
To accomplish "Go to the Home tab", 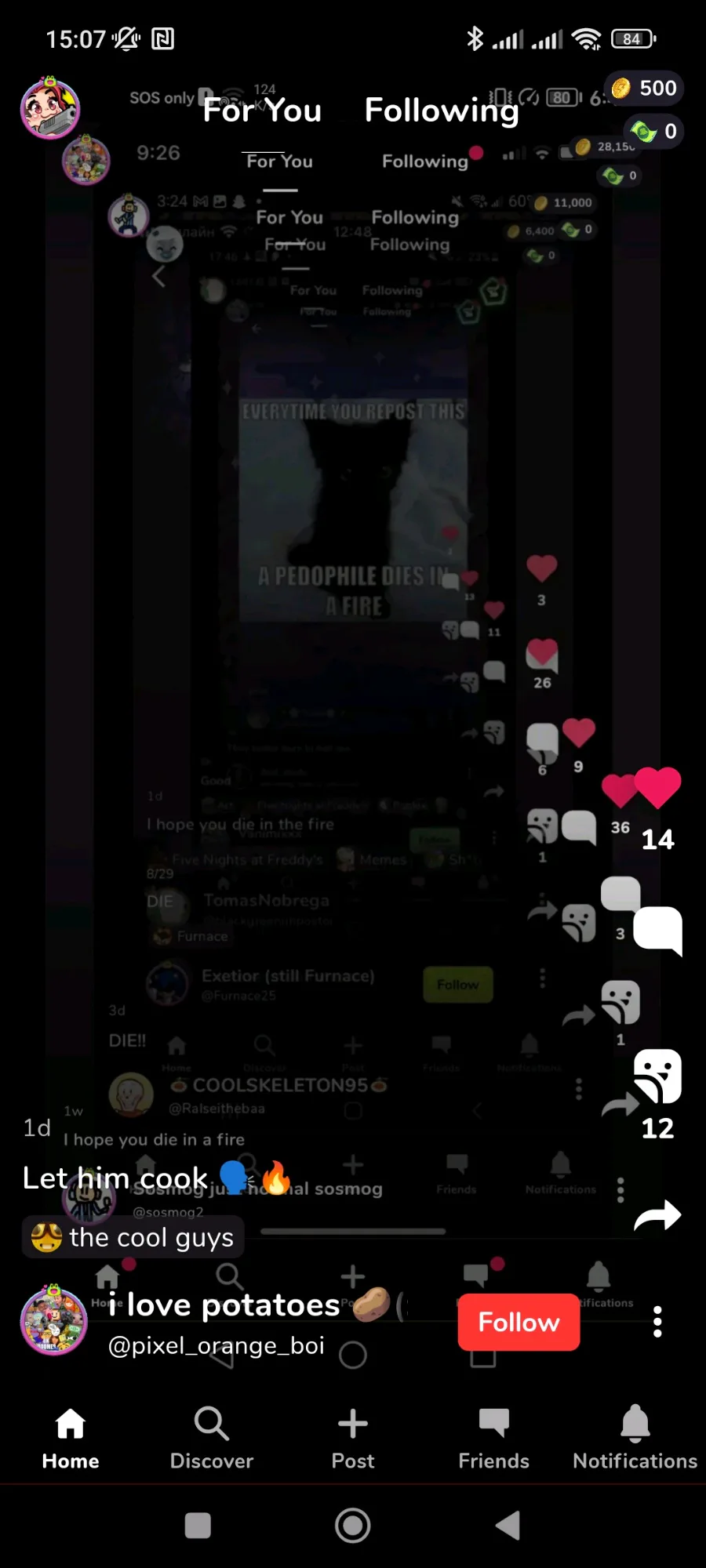I will pos(71,1439).
